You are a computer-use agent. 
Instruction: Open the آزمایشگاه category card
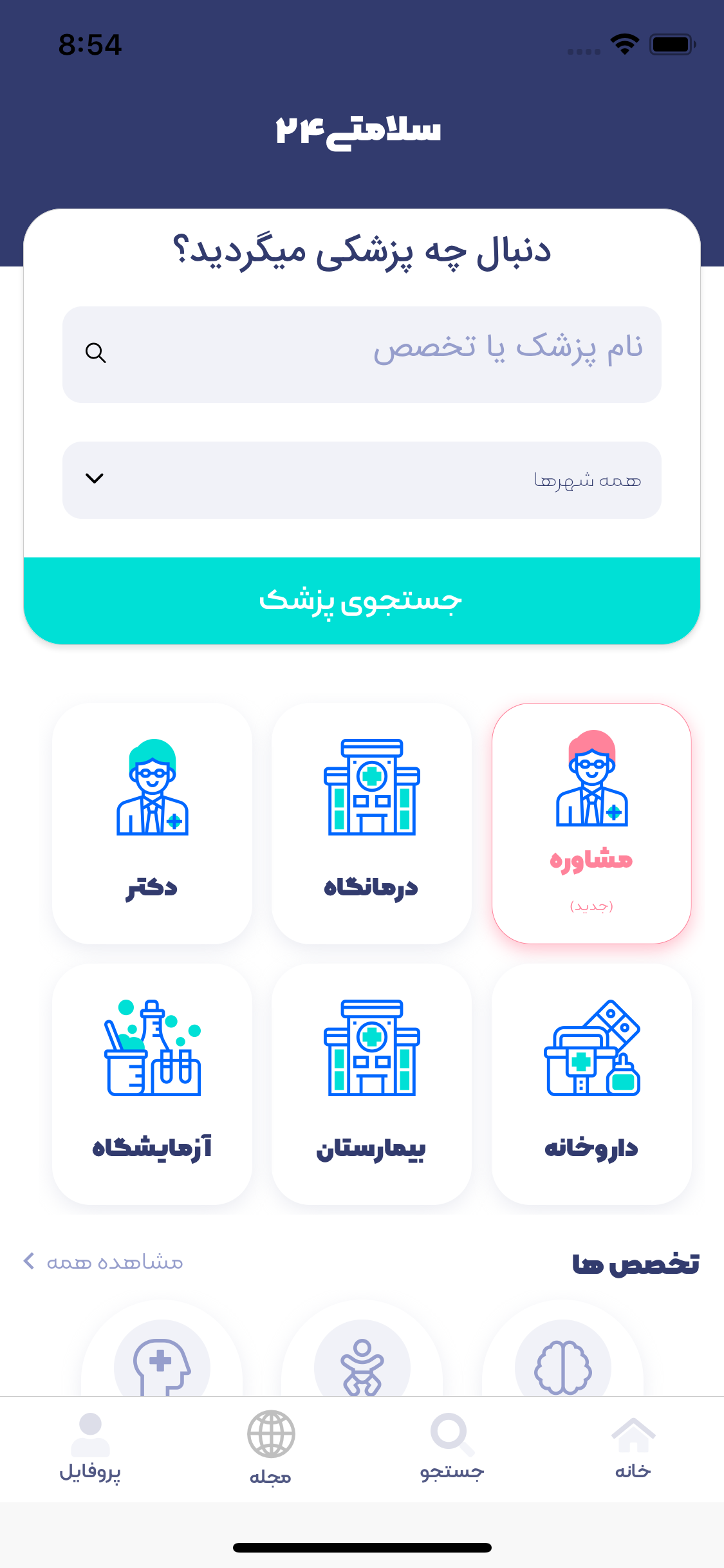(152, 1083)
